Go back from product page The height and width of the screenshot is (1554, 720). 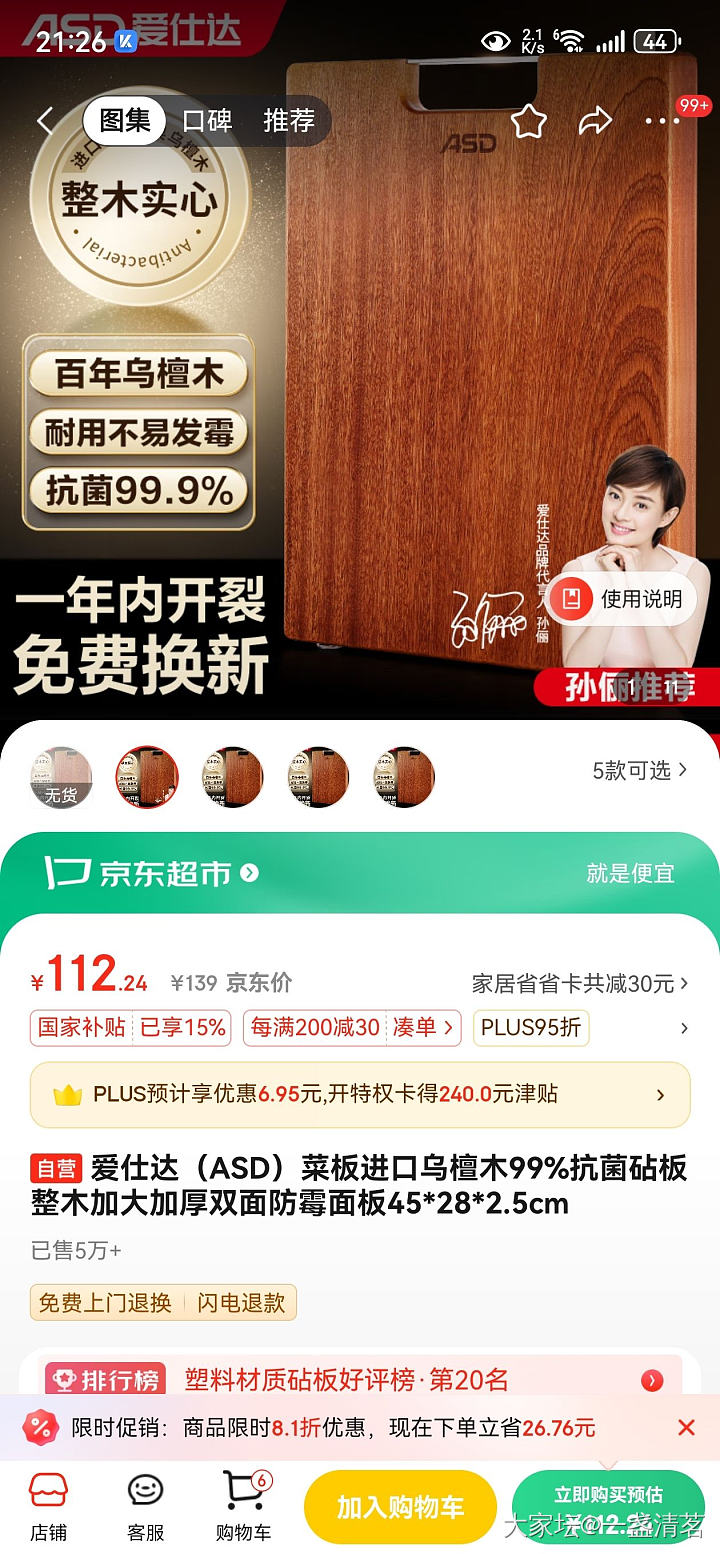coord(44,121)
